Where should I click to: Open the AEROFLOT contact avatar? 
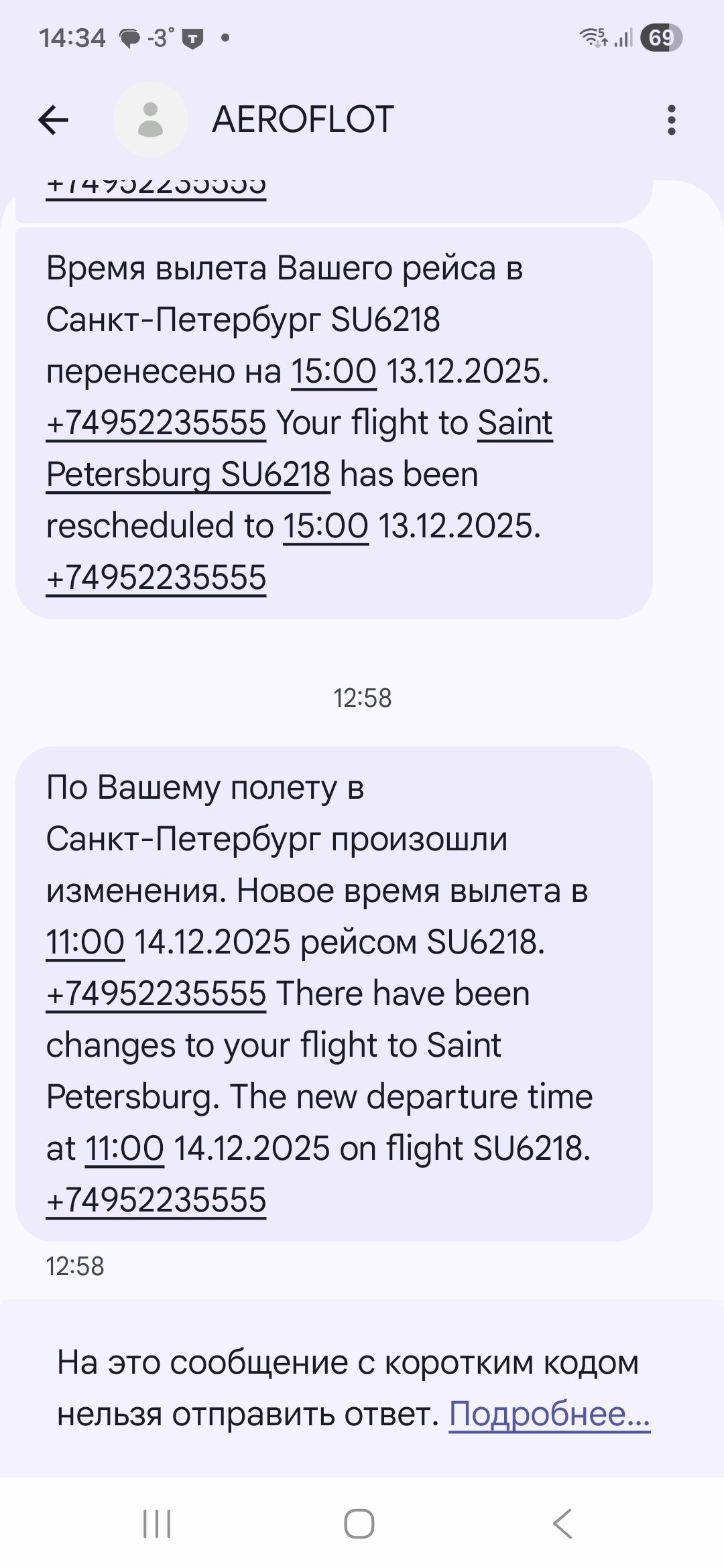click(150, 121)
